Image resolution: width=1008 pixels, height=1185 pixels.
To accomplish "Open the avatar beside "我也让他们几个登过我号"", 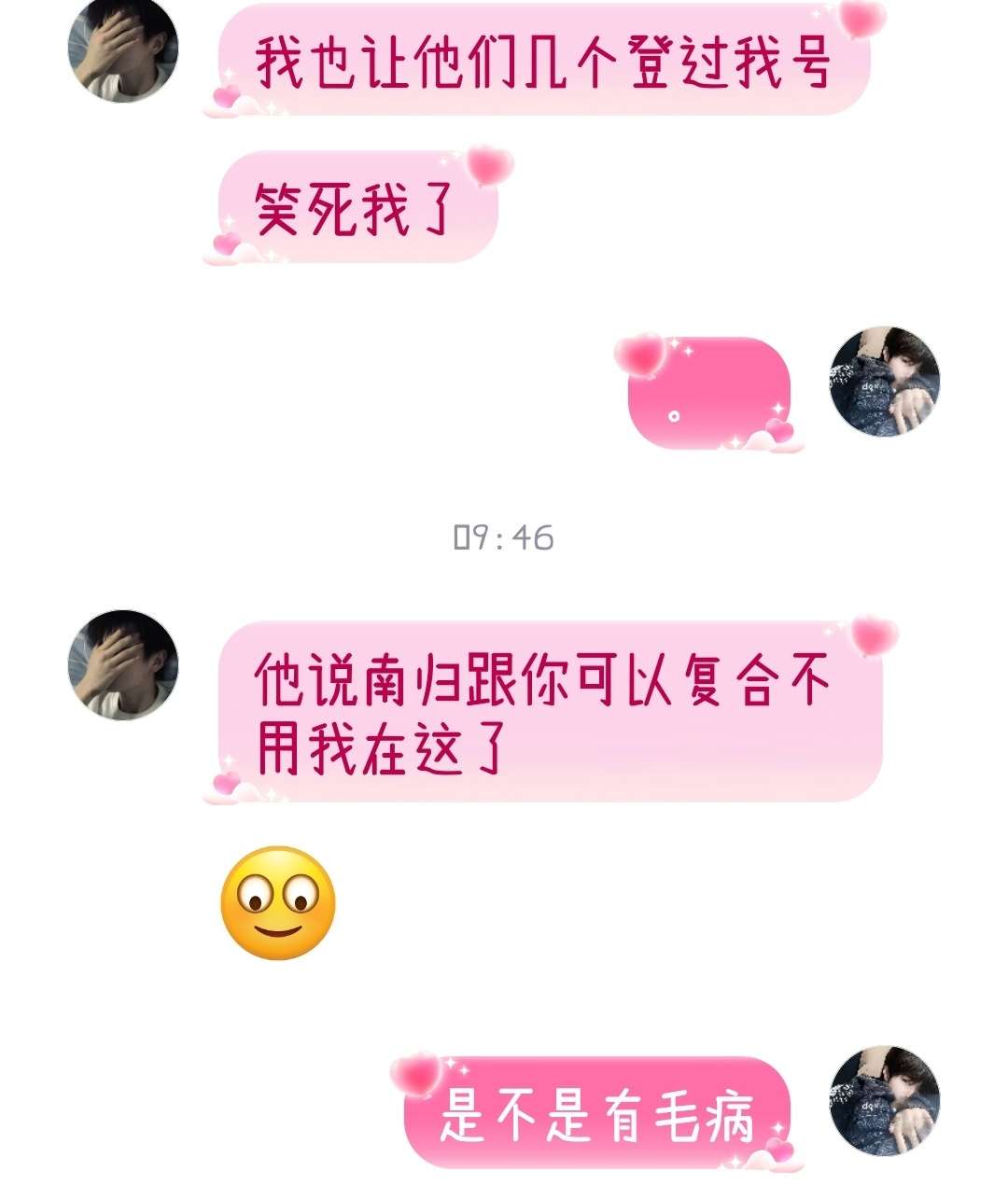I will click(123, 49).
